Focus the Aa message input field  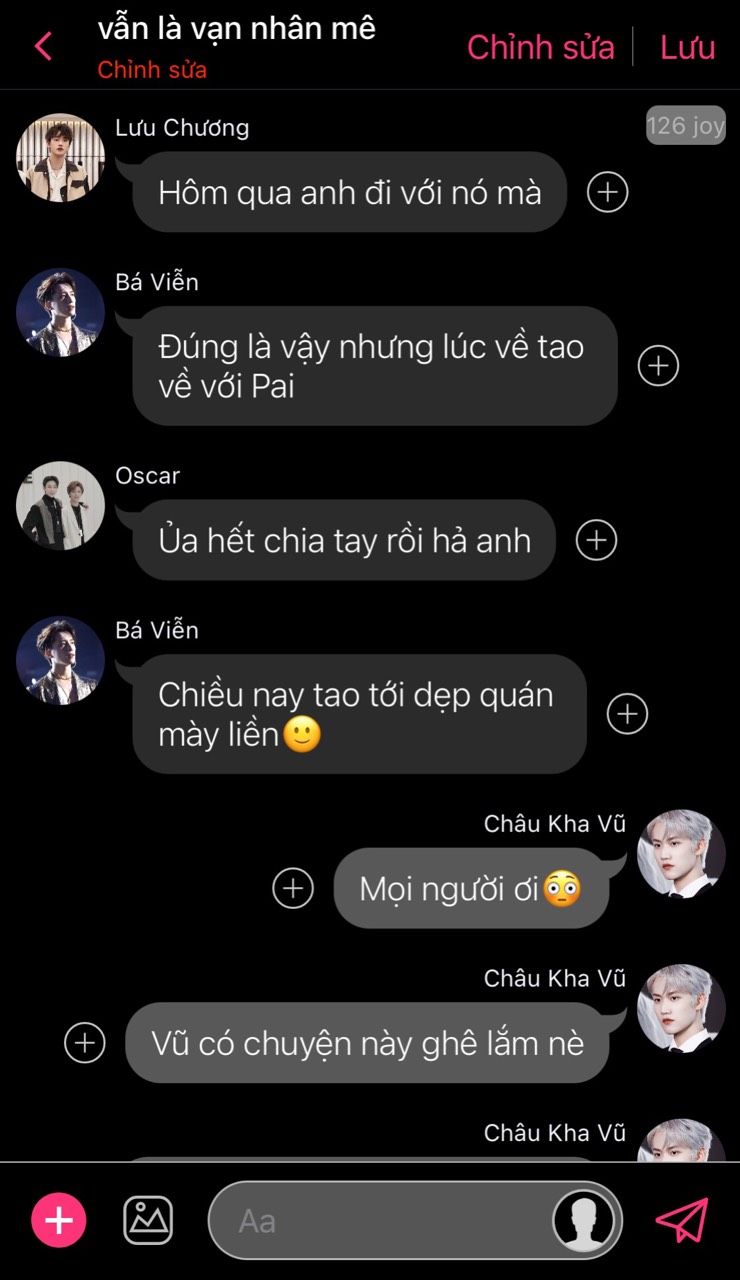click(380, 1220)
